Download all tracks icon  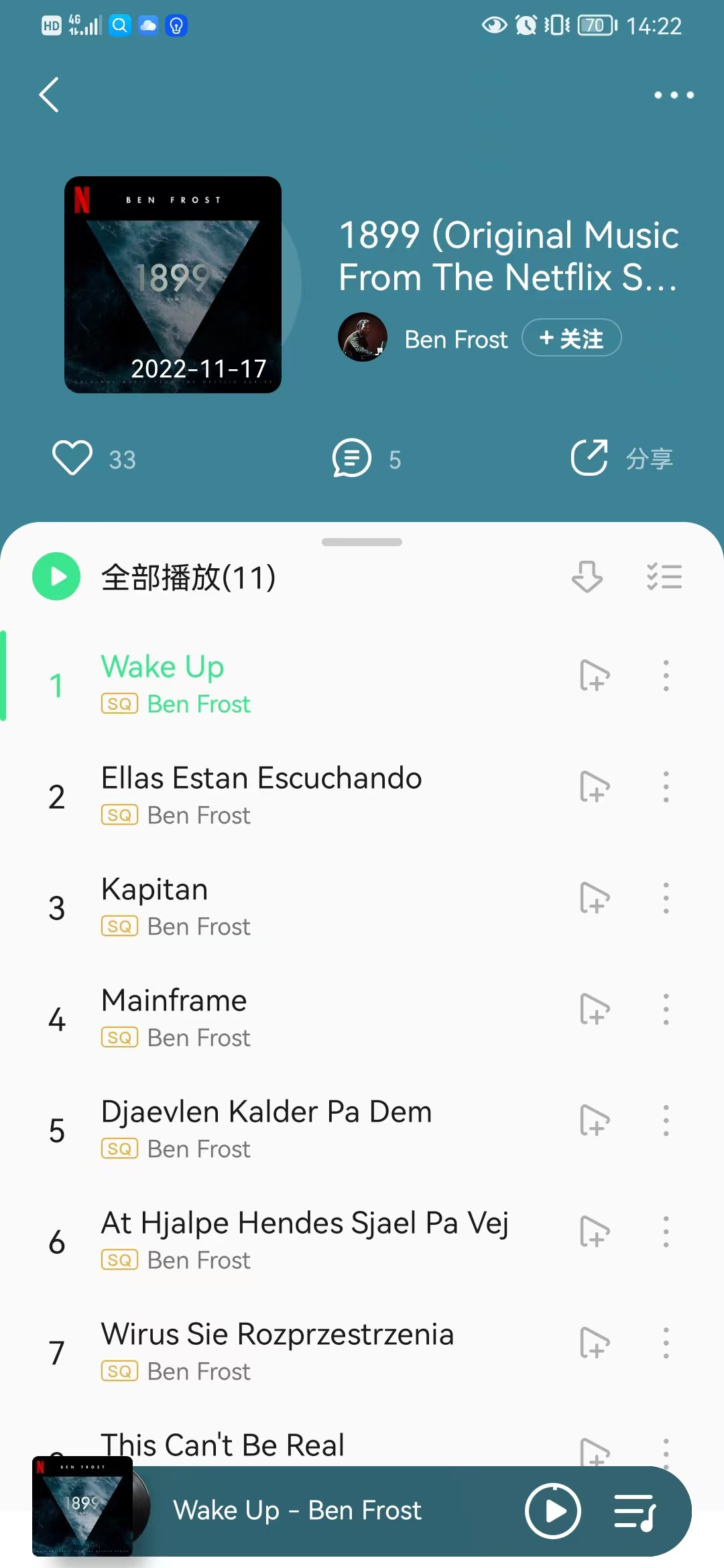tap(587, 577)
